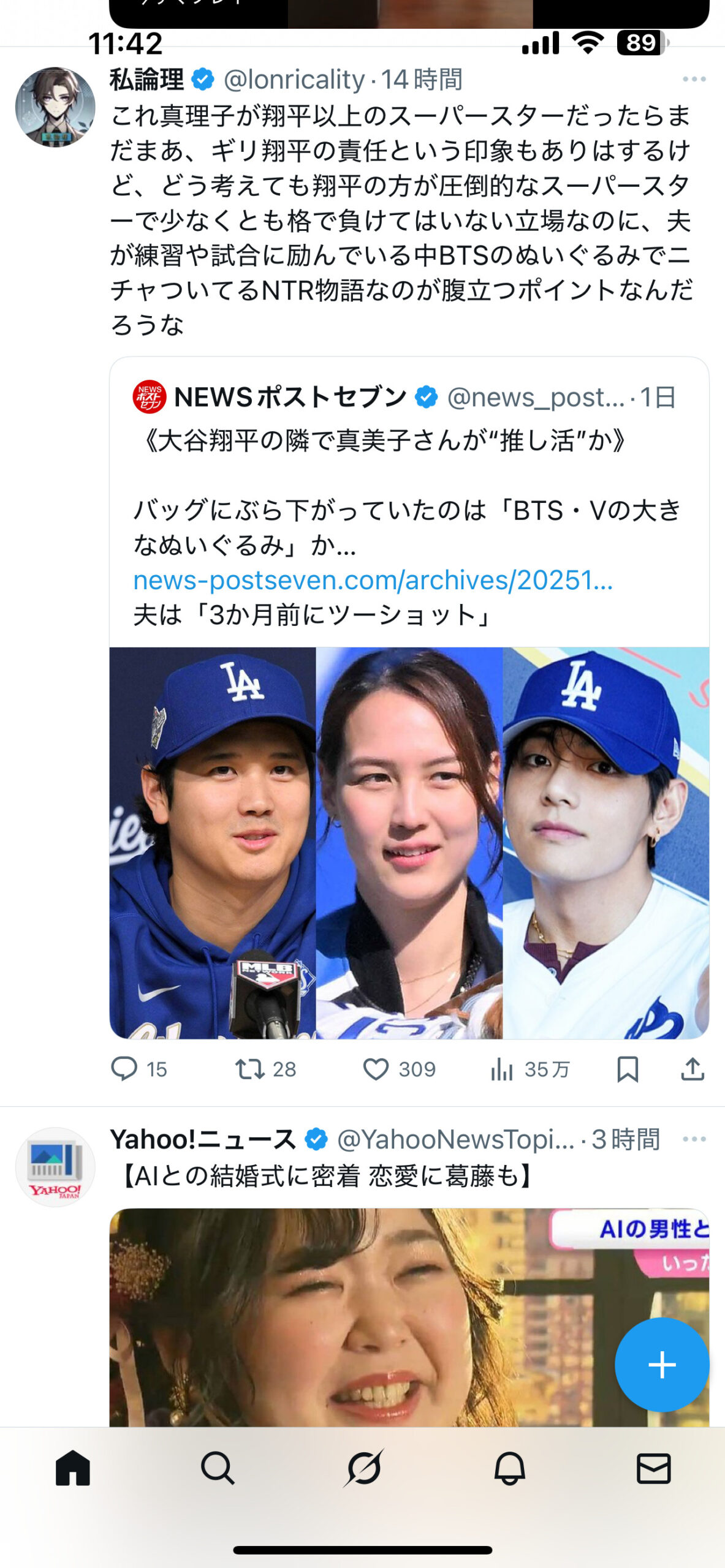Open the notifications bell tab
The height and width of the screenshot is (1568, 725).
click(x=509, y=1468)
